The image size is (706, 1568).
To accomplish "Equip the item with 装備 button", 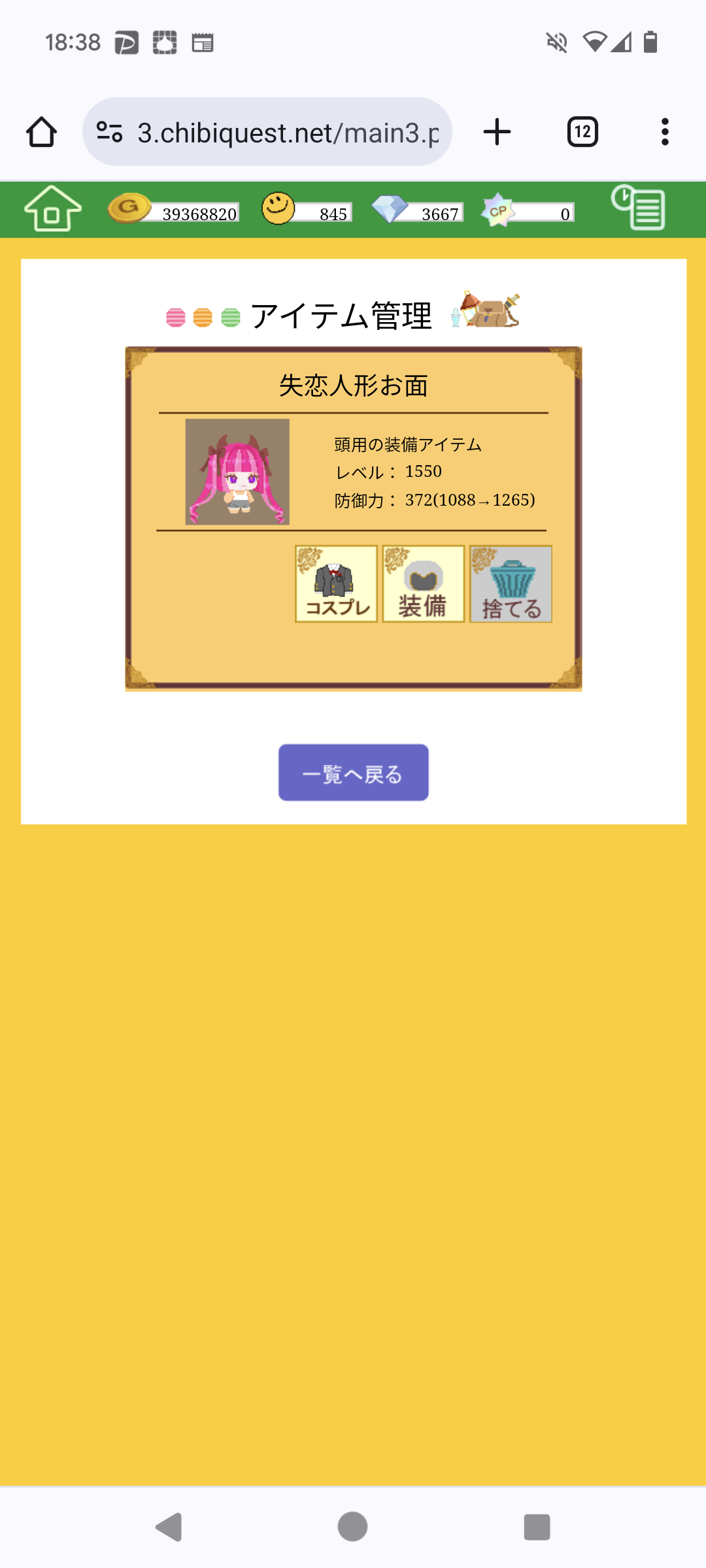I will 423,583.
